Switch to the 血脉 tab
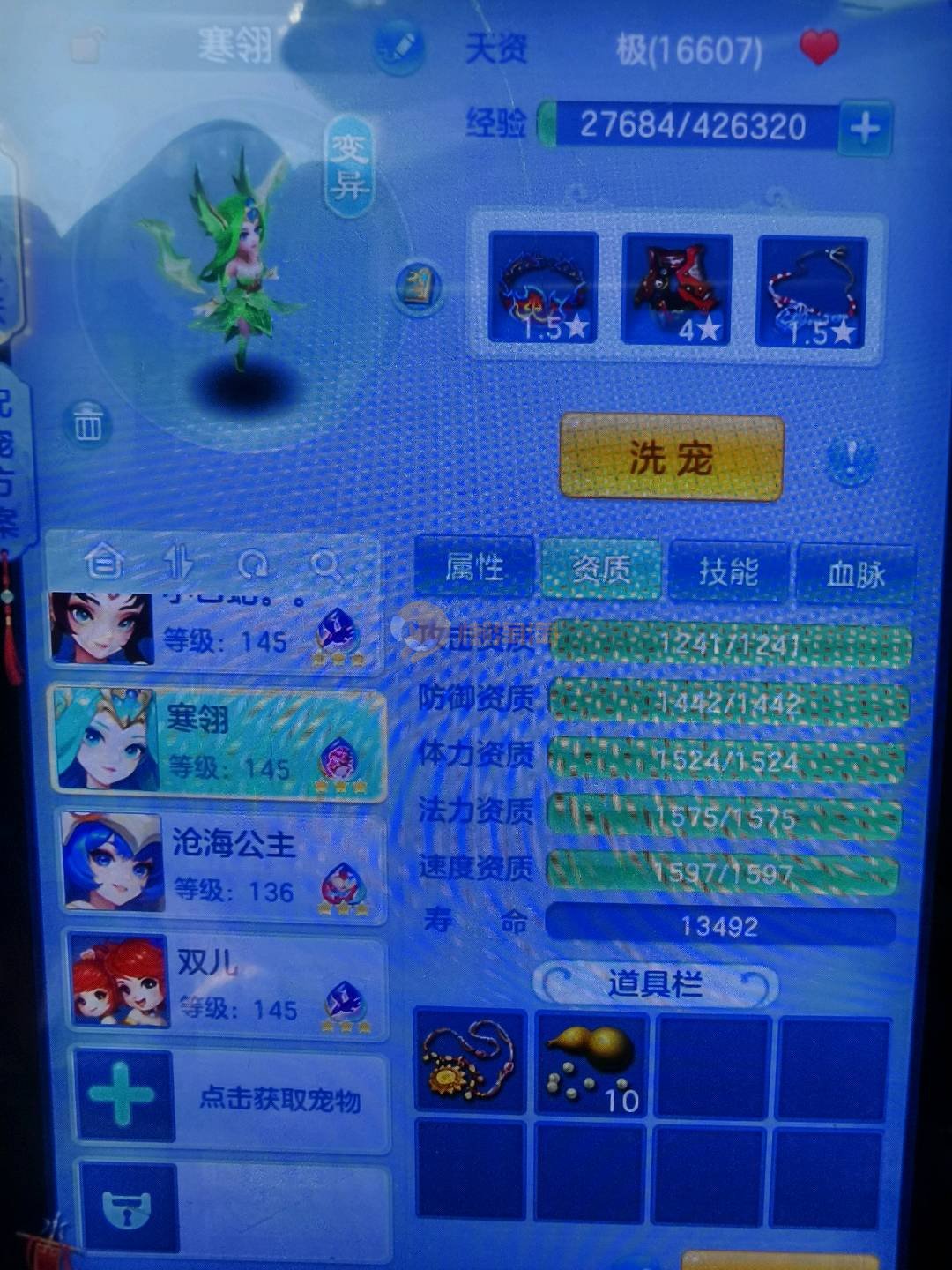The width and height of the screenshot is (952, 1270). 855,574
